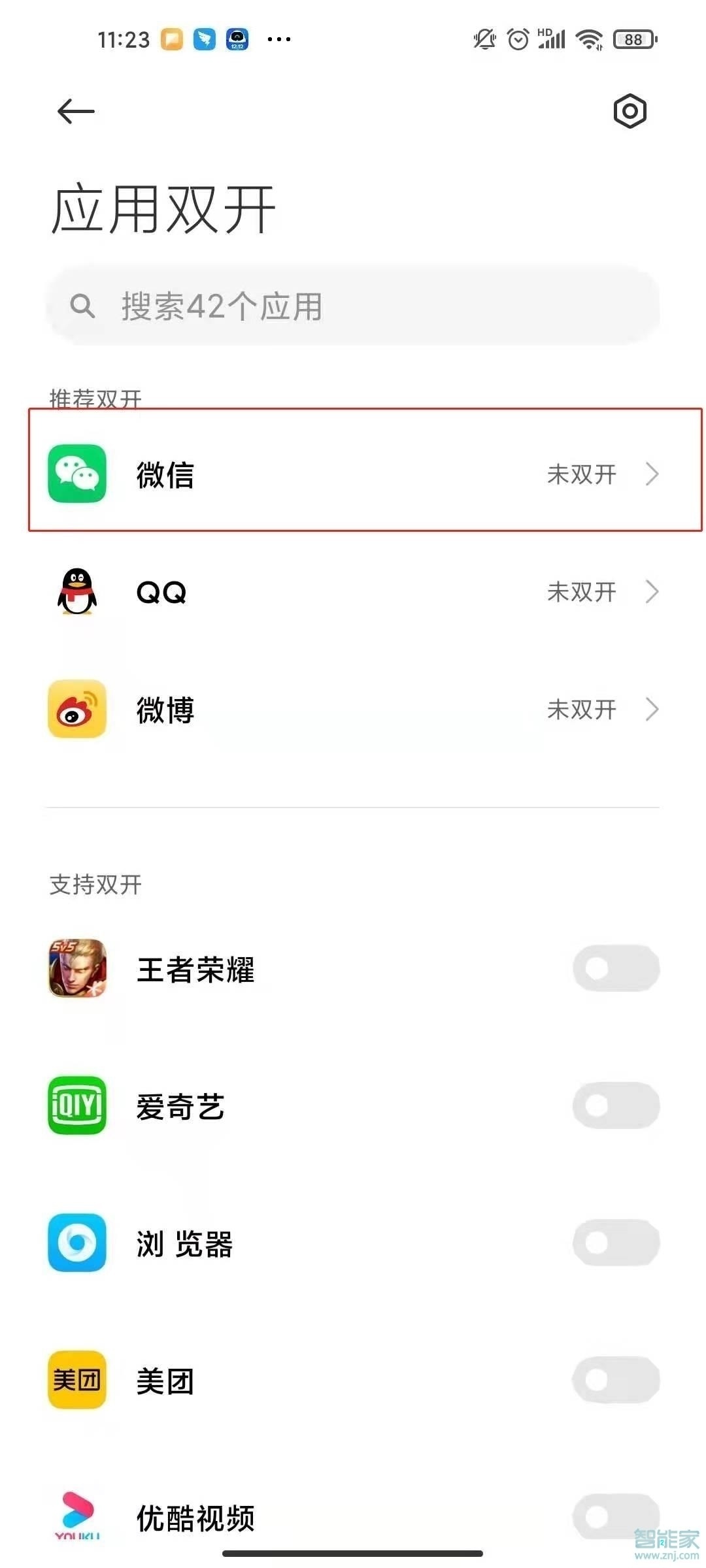This screenshot has width=706, height=1568.
Task: Enable dual app for 浏览器
Action: point(614,1242)
